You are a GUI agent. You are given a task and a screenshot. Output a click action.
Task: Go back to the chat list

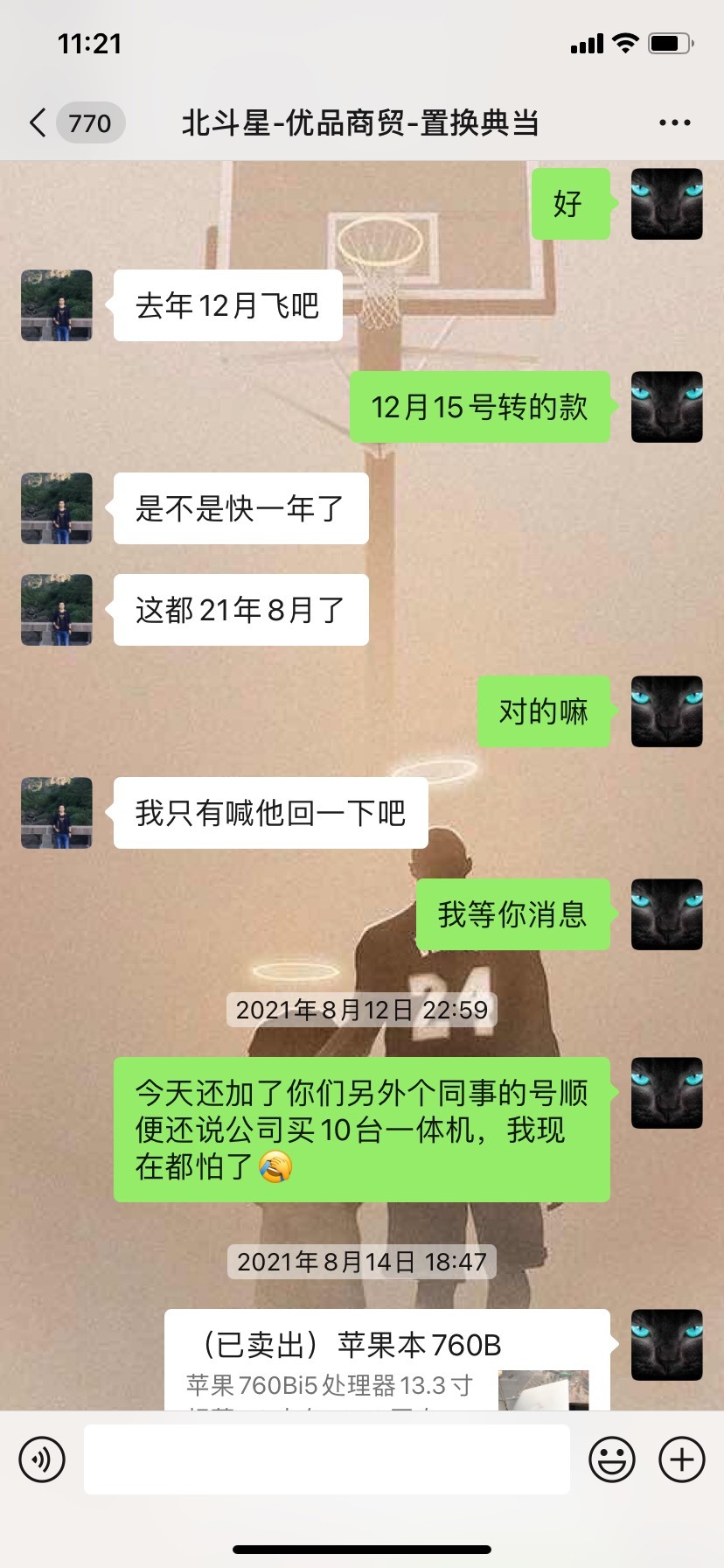pyautogui.click(x=38, y=122)
